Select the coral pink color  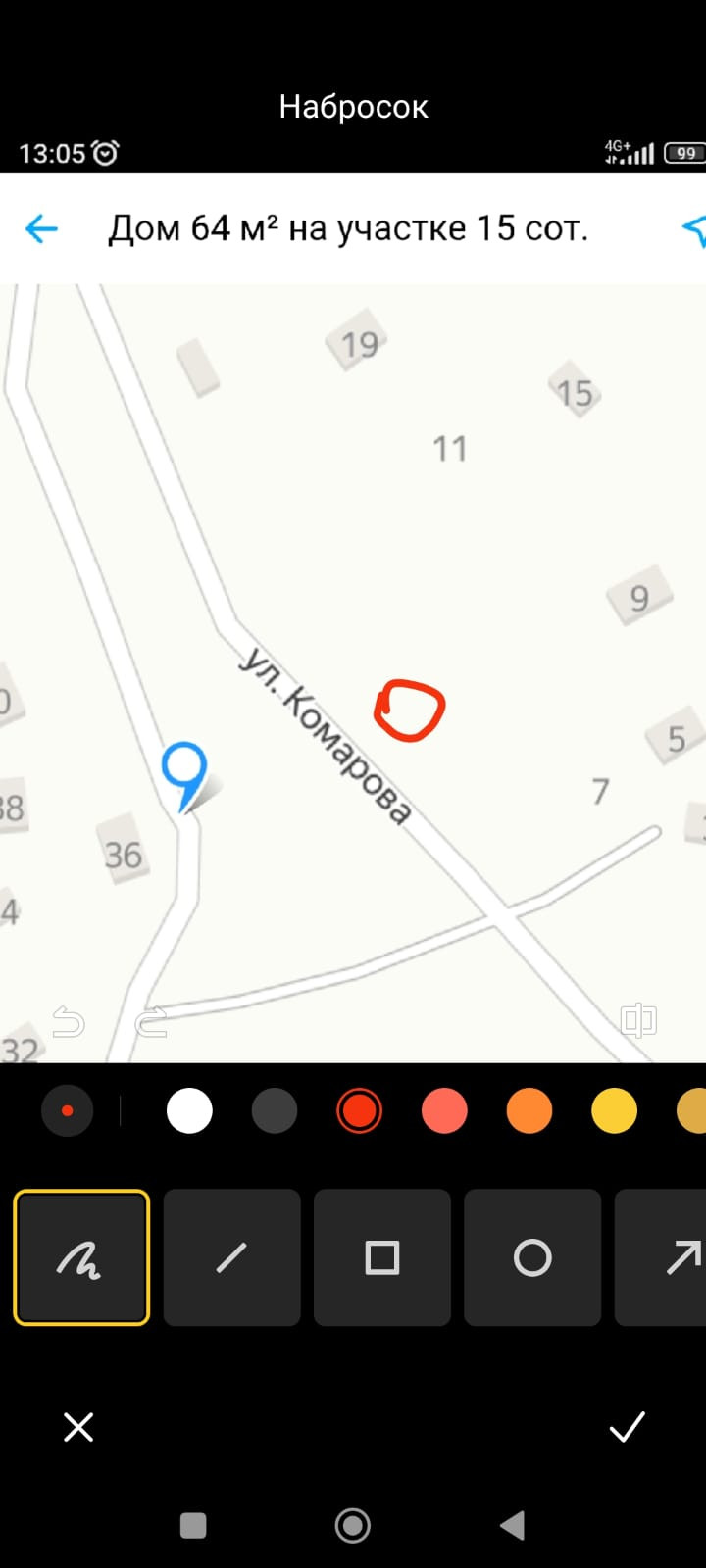click(444, 1111)
